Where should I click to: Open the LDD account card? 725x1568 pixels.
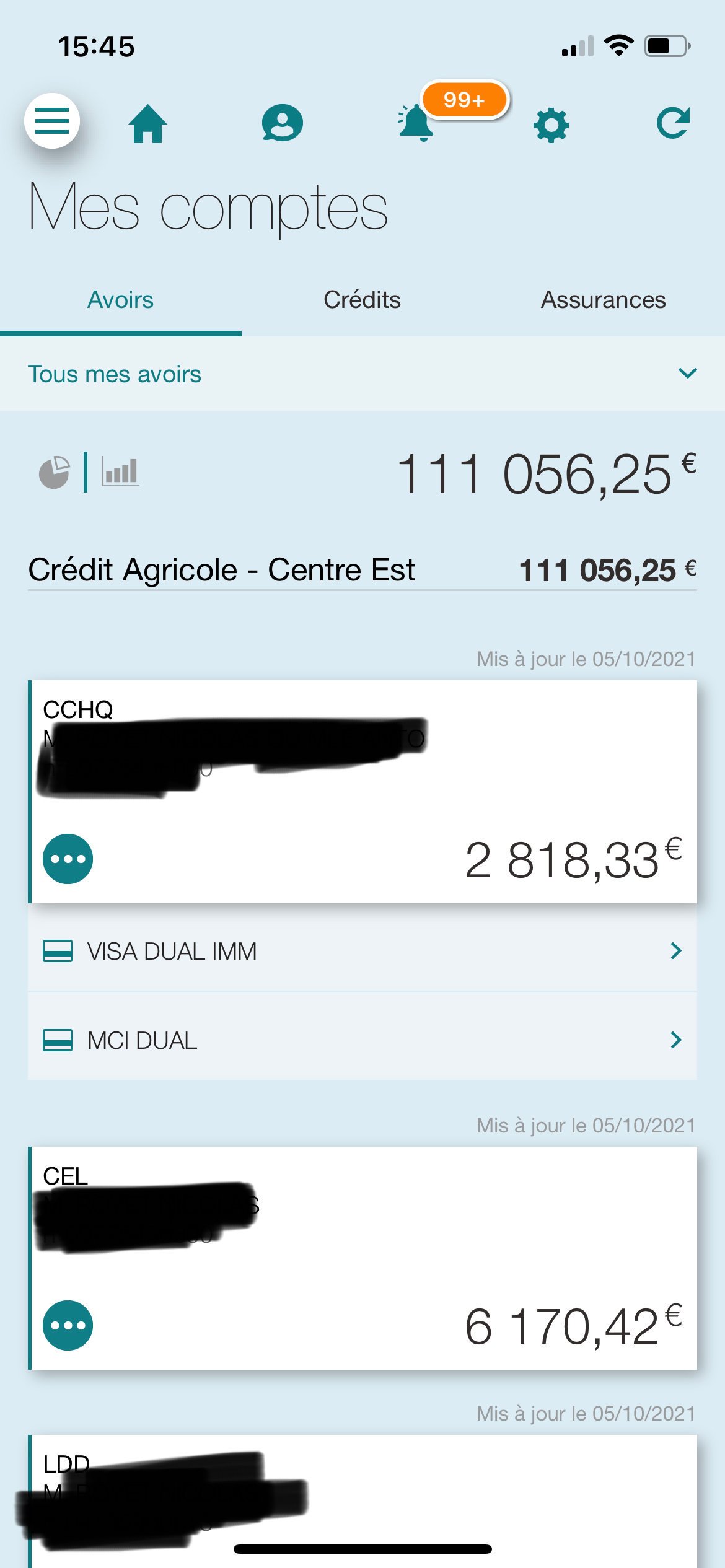362,1501
